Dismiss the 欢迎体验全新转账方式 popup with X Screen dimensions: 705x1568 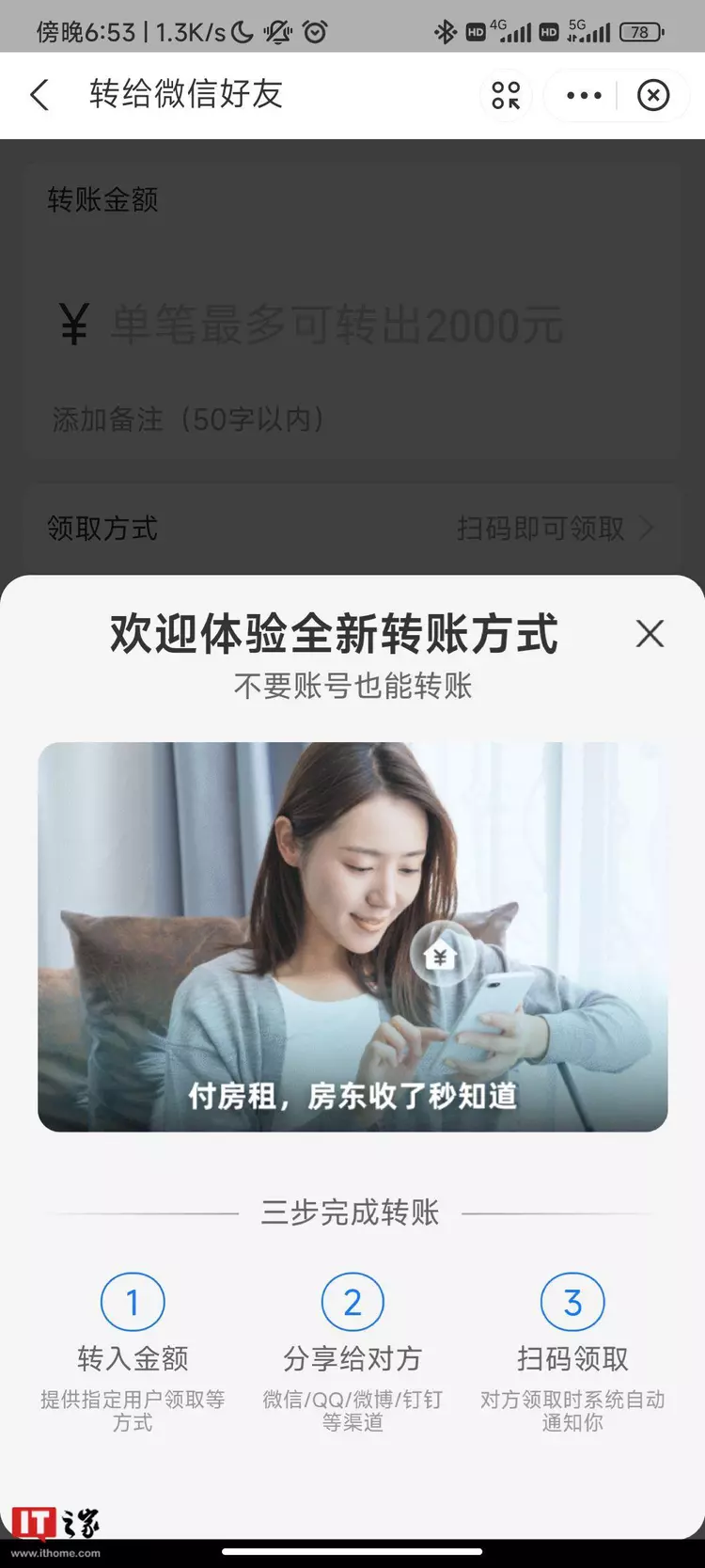(650, 634)
